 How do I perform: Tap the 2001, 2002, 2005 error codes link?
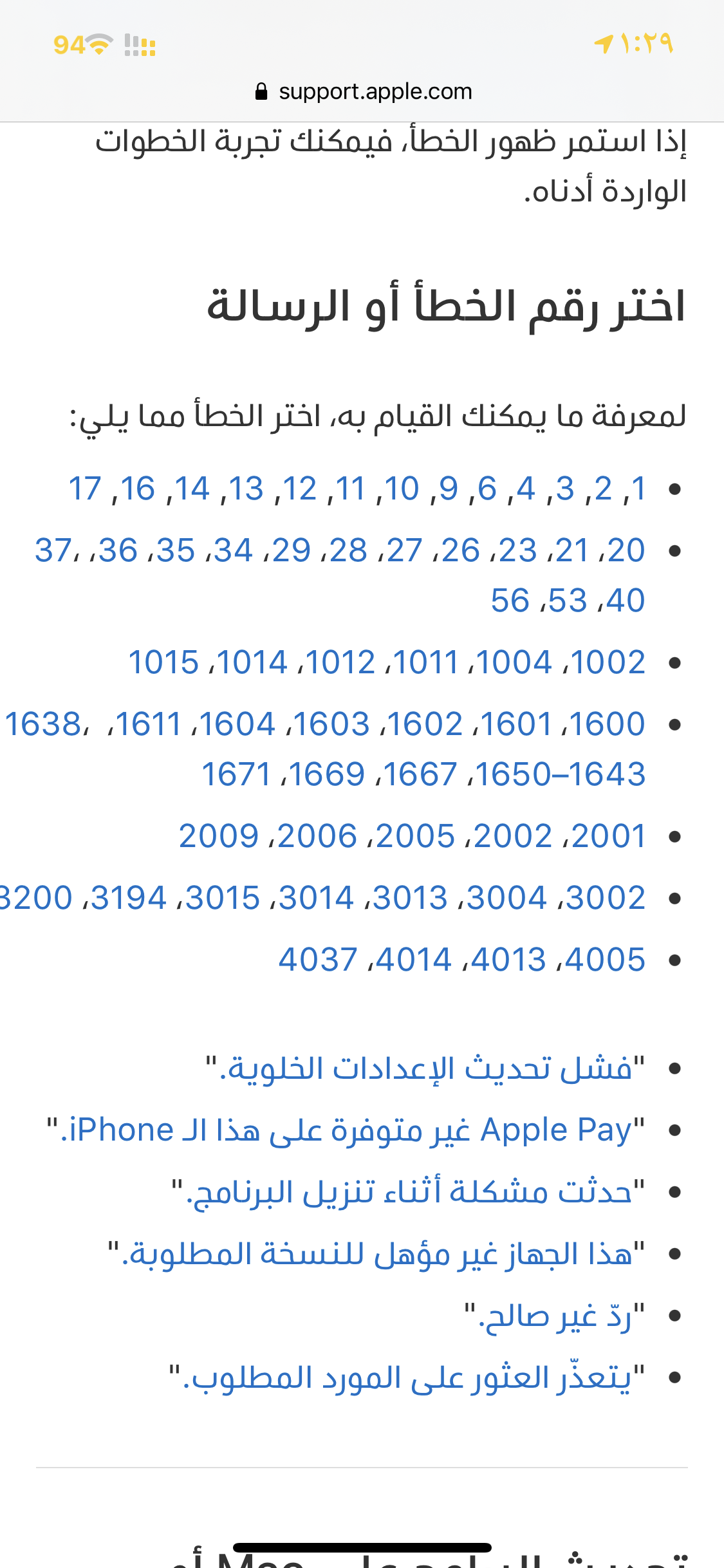(412, 836)
